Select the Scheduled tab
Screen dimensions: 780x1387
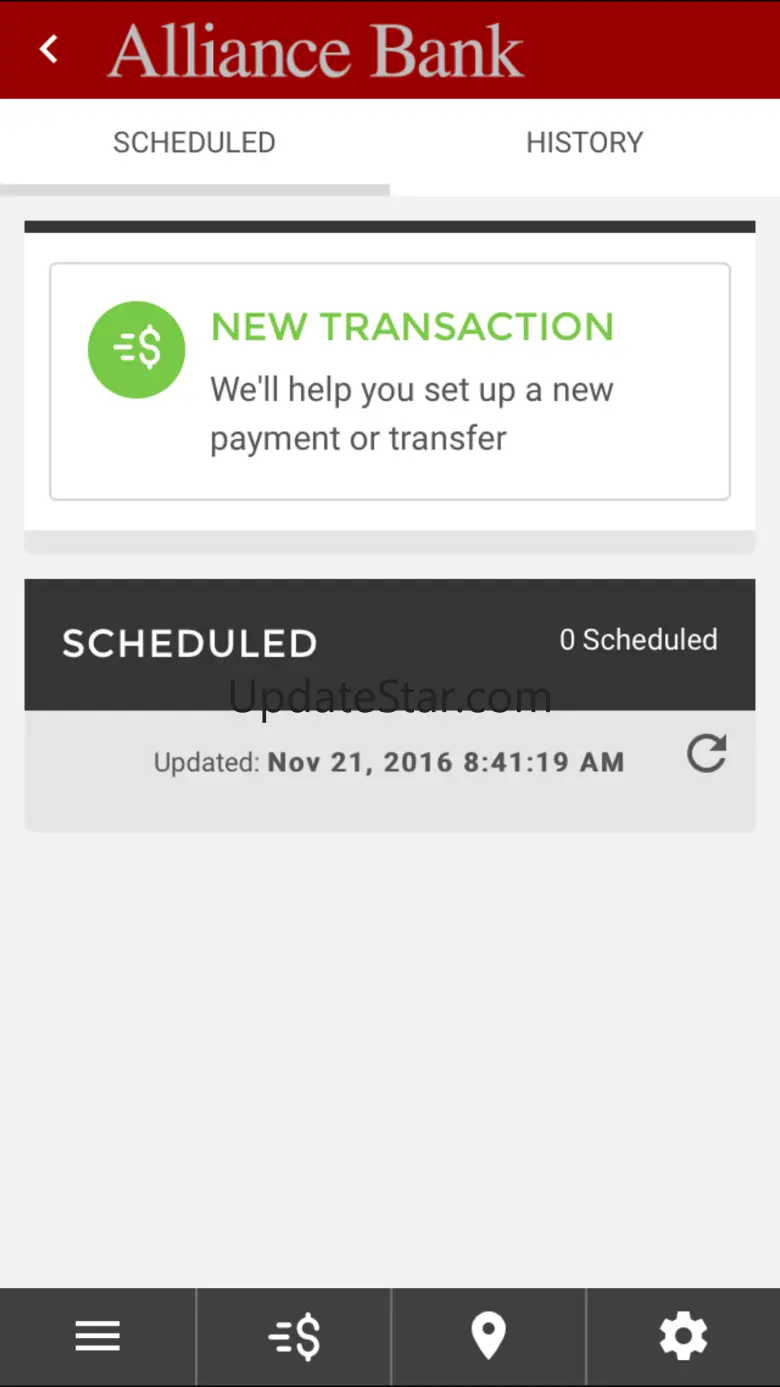(194, 143)
